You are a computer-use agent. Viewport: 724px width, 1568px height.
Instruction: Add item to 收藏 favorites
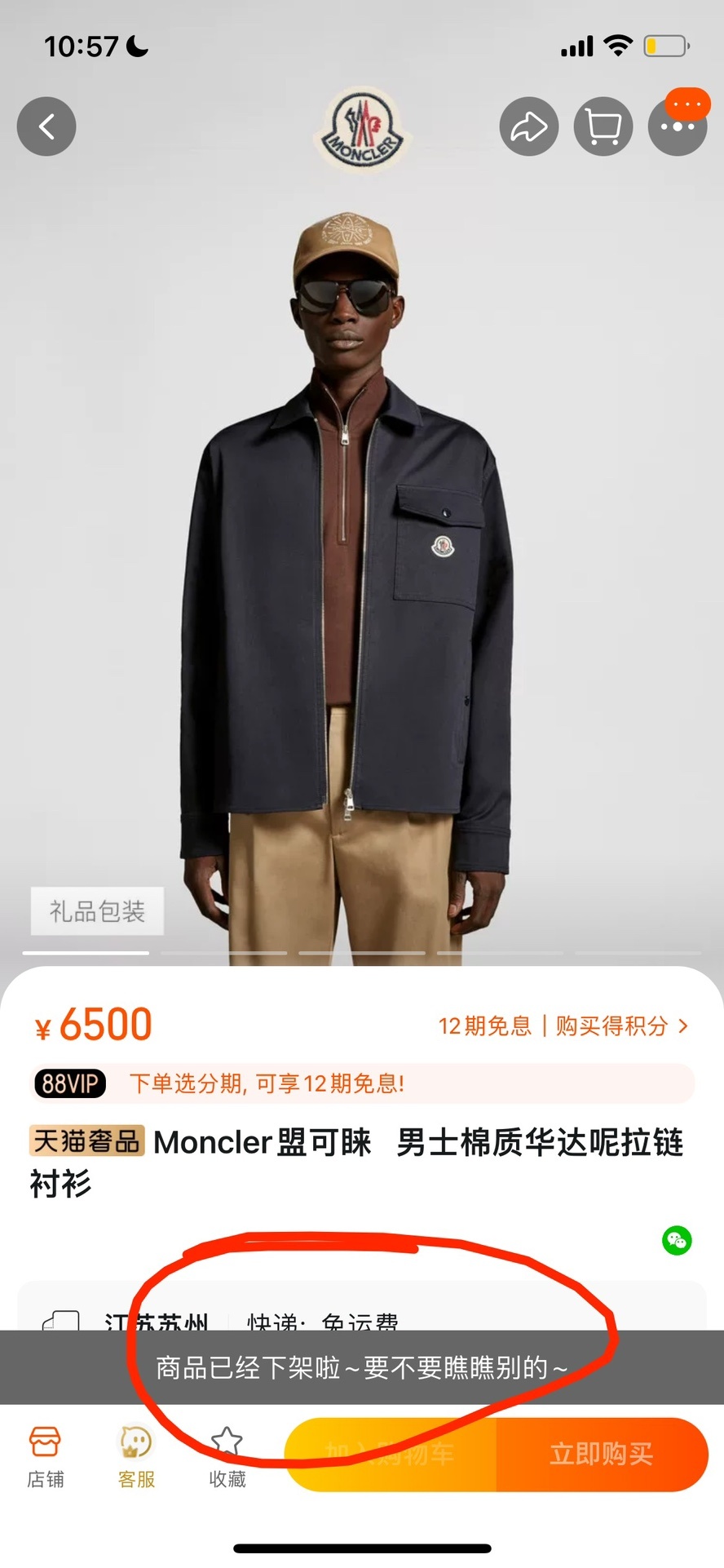227,1457
